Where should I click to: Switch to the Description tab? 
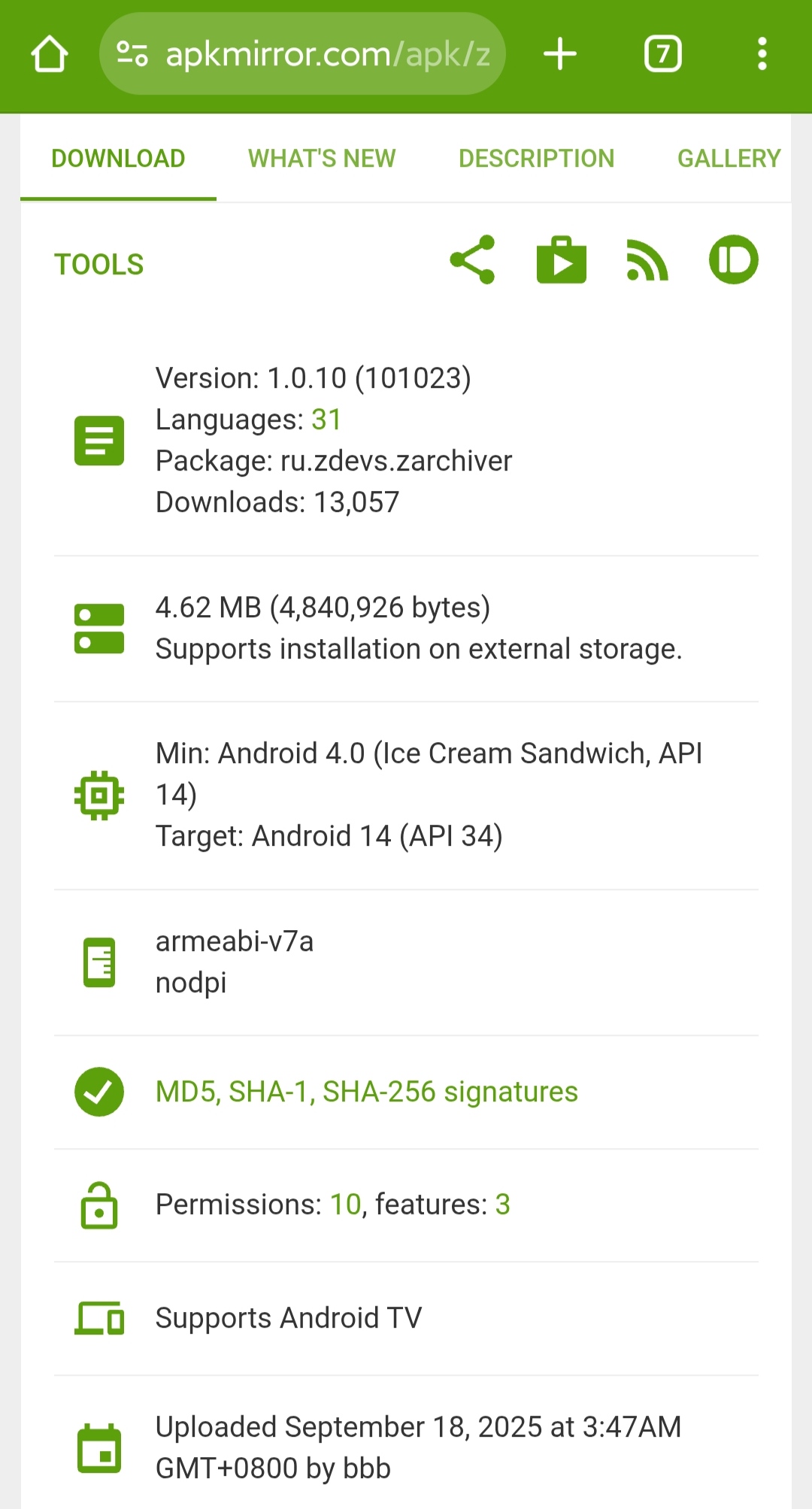(x=536, y=159)
